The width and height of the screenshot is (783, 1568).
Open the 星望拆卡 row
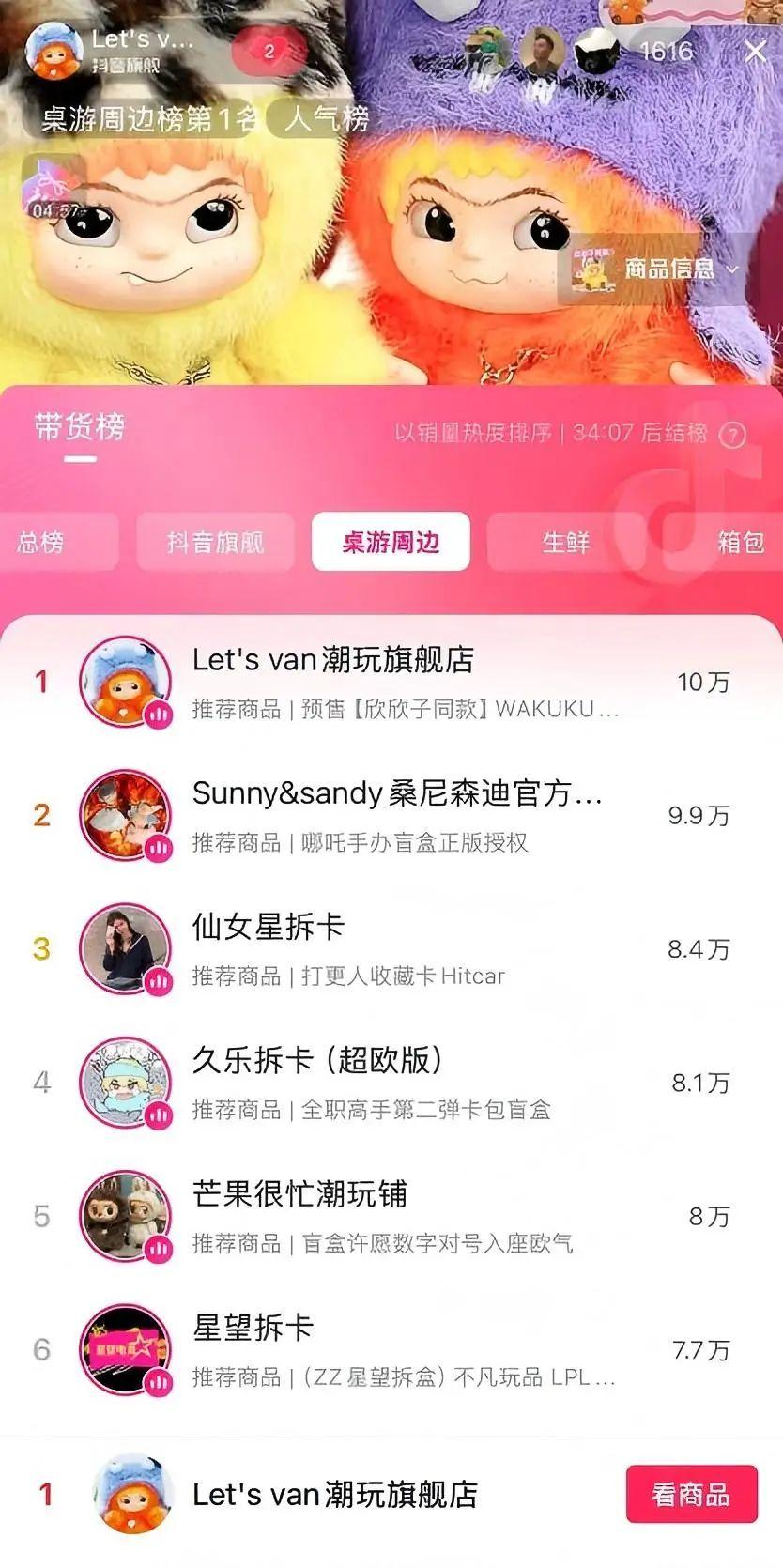pyautogui.click(x=404, y=1350)
